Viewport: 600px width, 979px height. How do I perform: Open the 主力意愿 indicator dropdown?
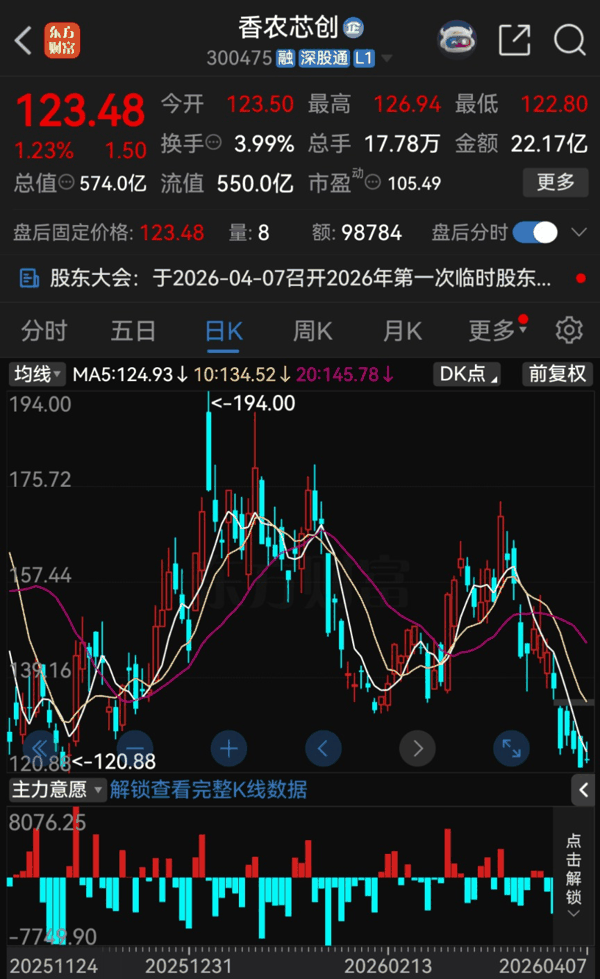[x=57, y=790]
